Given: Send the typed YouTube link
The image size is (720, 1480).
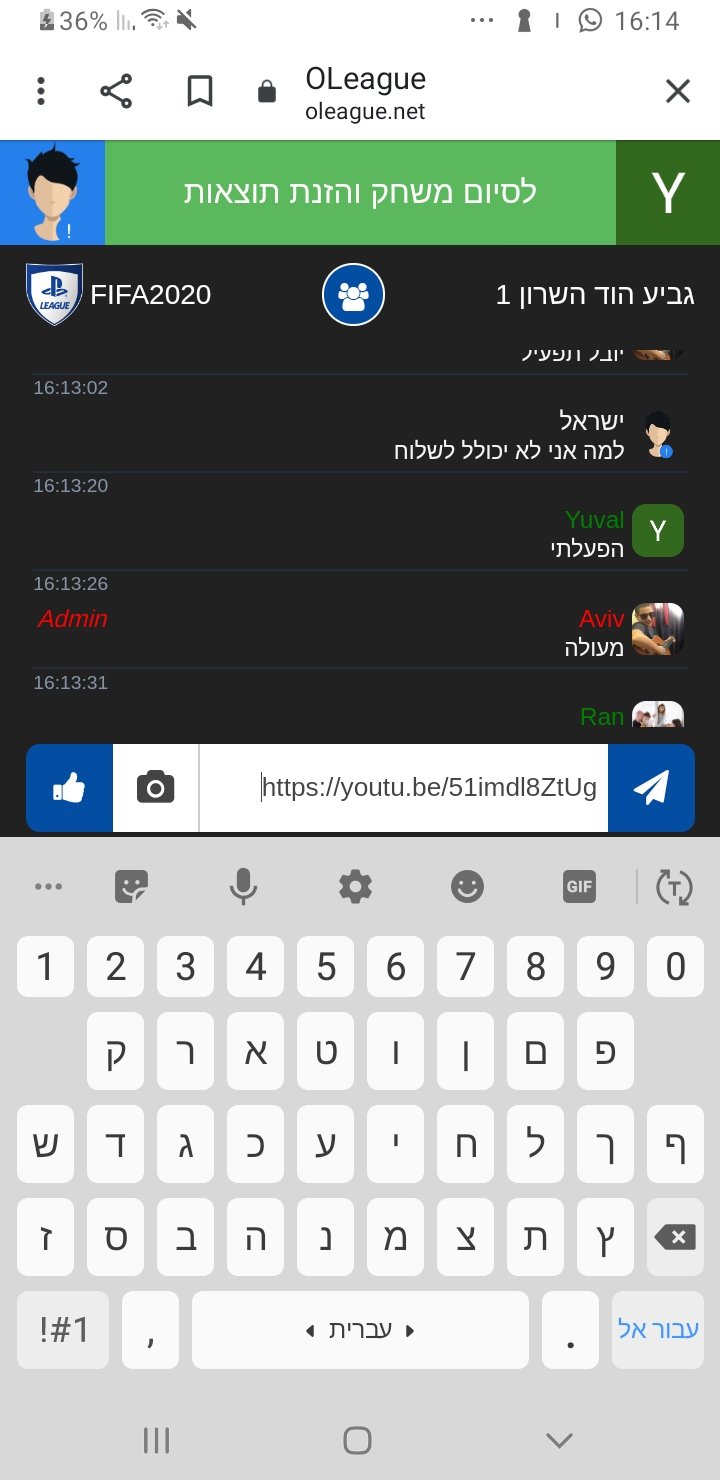Looking at the screenshot, I should [x=651, y=788].
